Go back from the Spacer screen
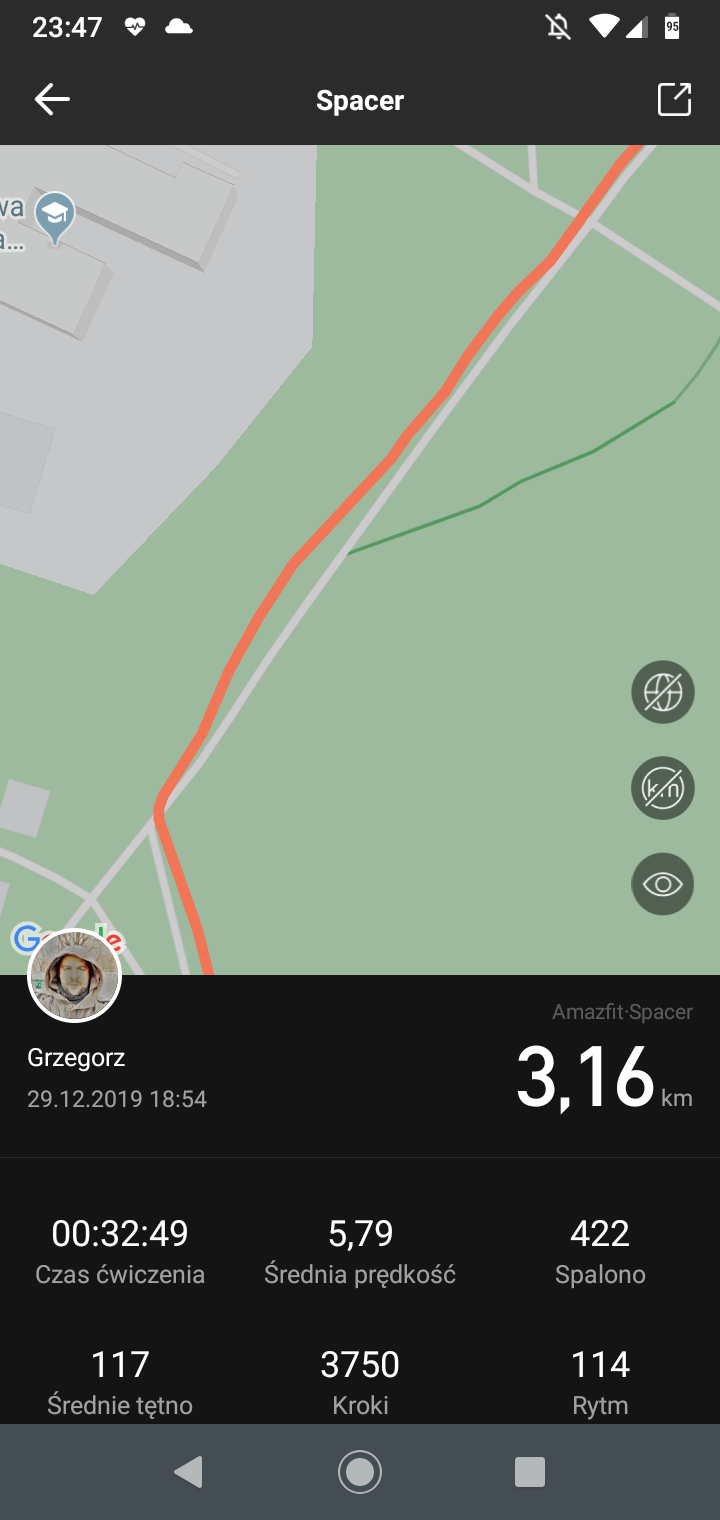This screenshot has width=720, height=1520. click(52, 99)
